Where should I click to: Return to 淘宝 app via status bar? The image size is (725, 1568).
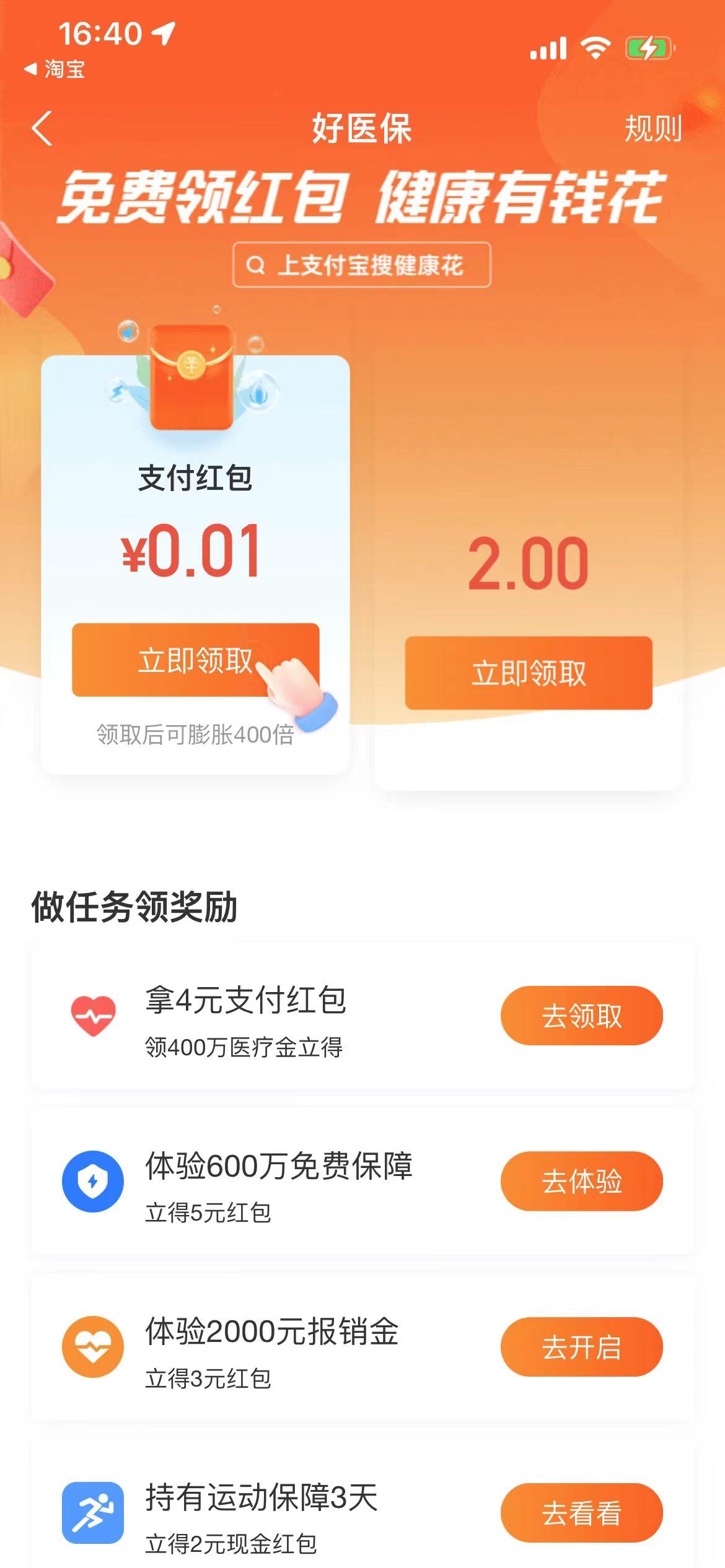[56, 69]
